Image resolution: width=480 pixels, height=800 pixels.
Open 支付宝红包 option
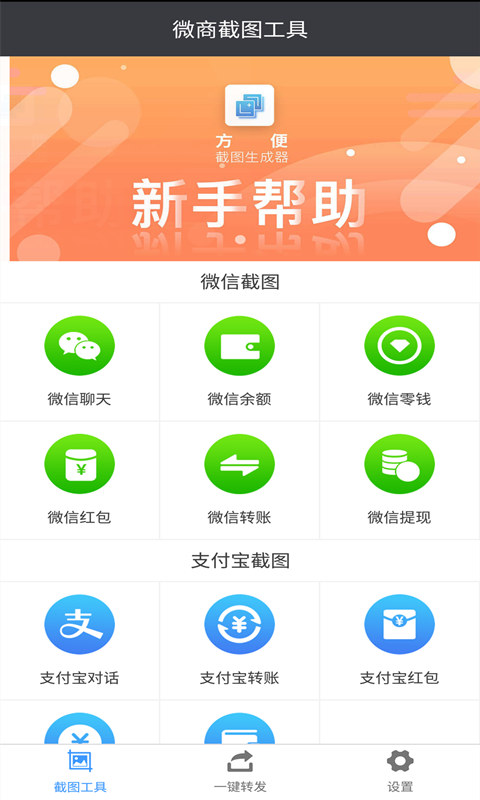click(x=399, y=641)
